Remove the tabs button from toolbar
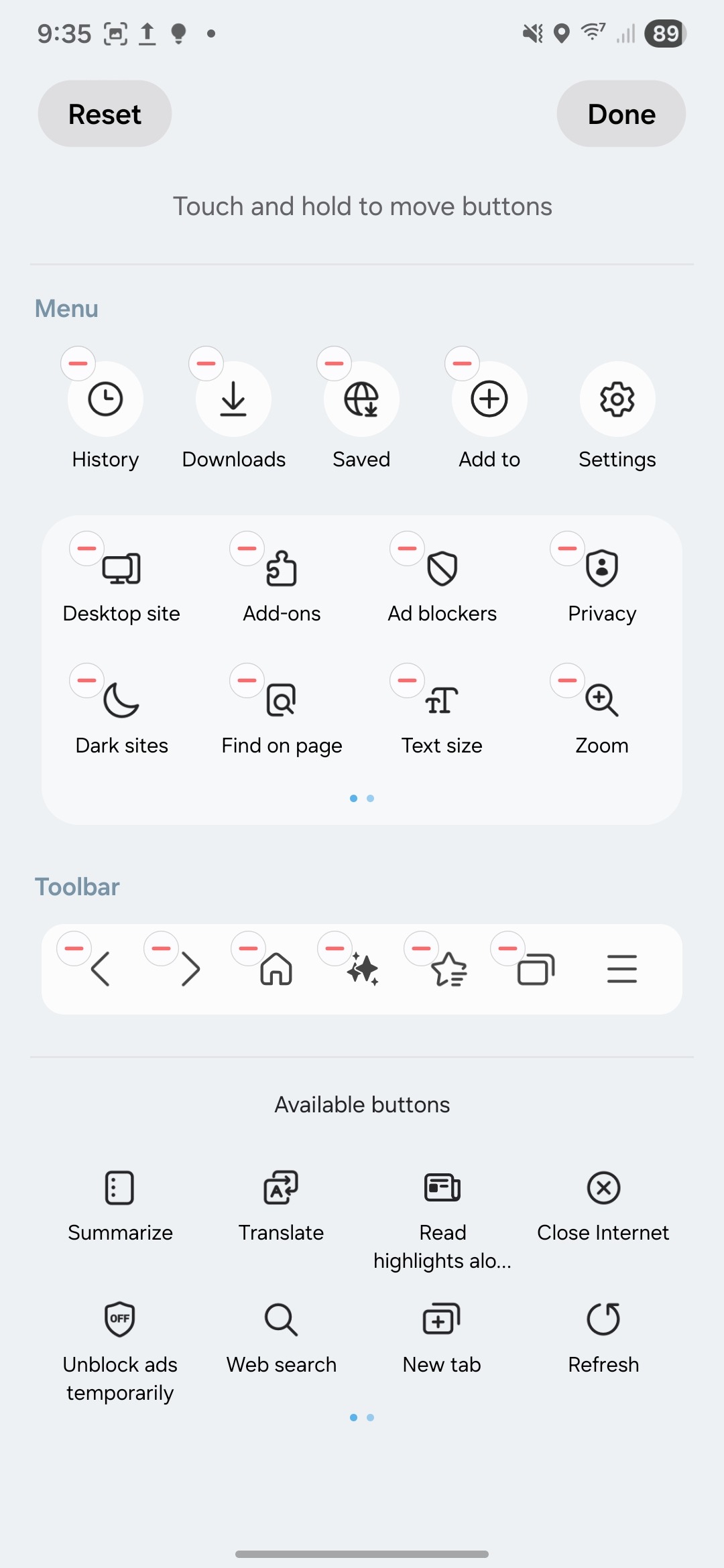 point(508,948)
